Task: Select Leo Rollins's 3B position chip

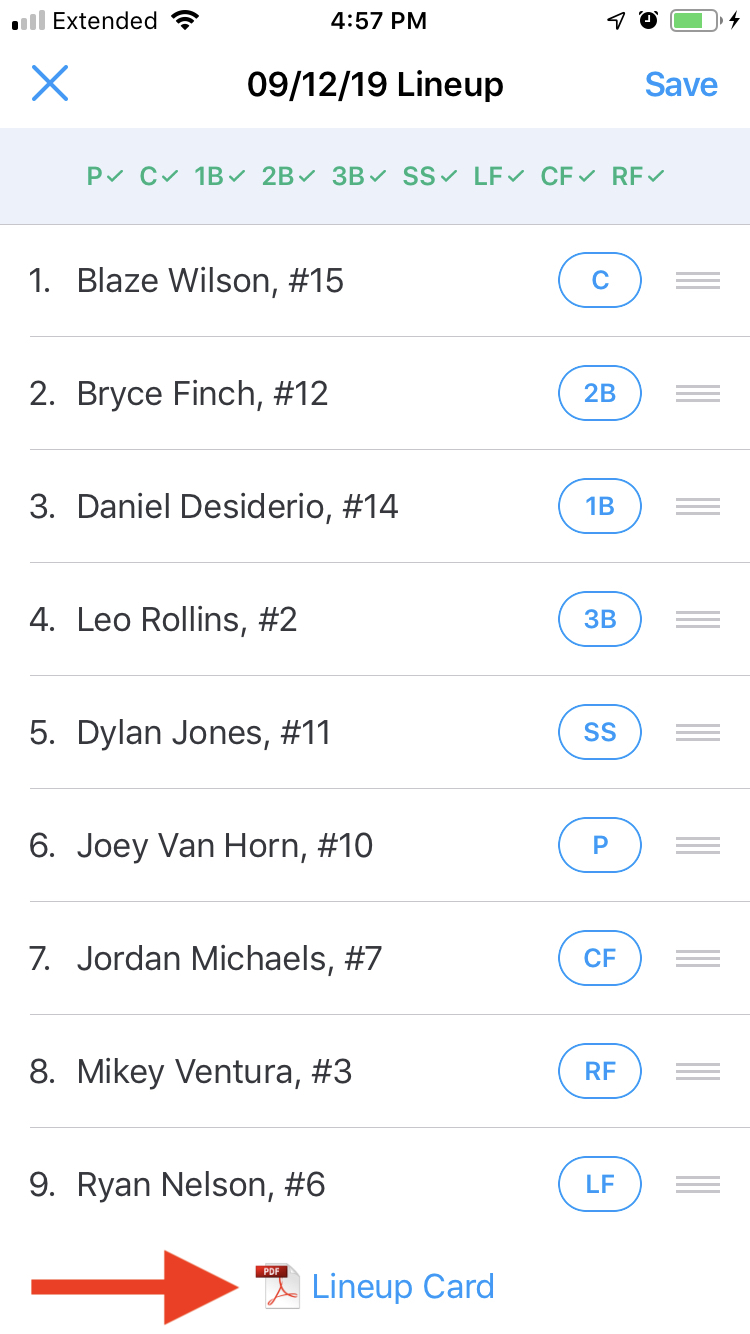Action: [x=599, y=620]
